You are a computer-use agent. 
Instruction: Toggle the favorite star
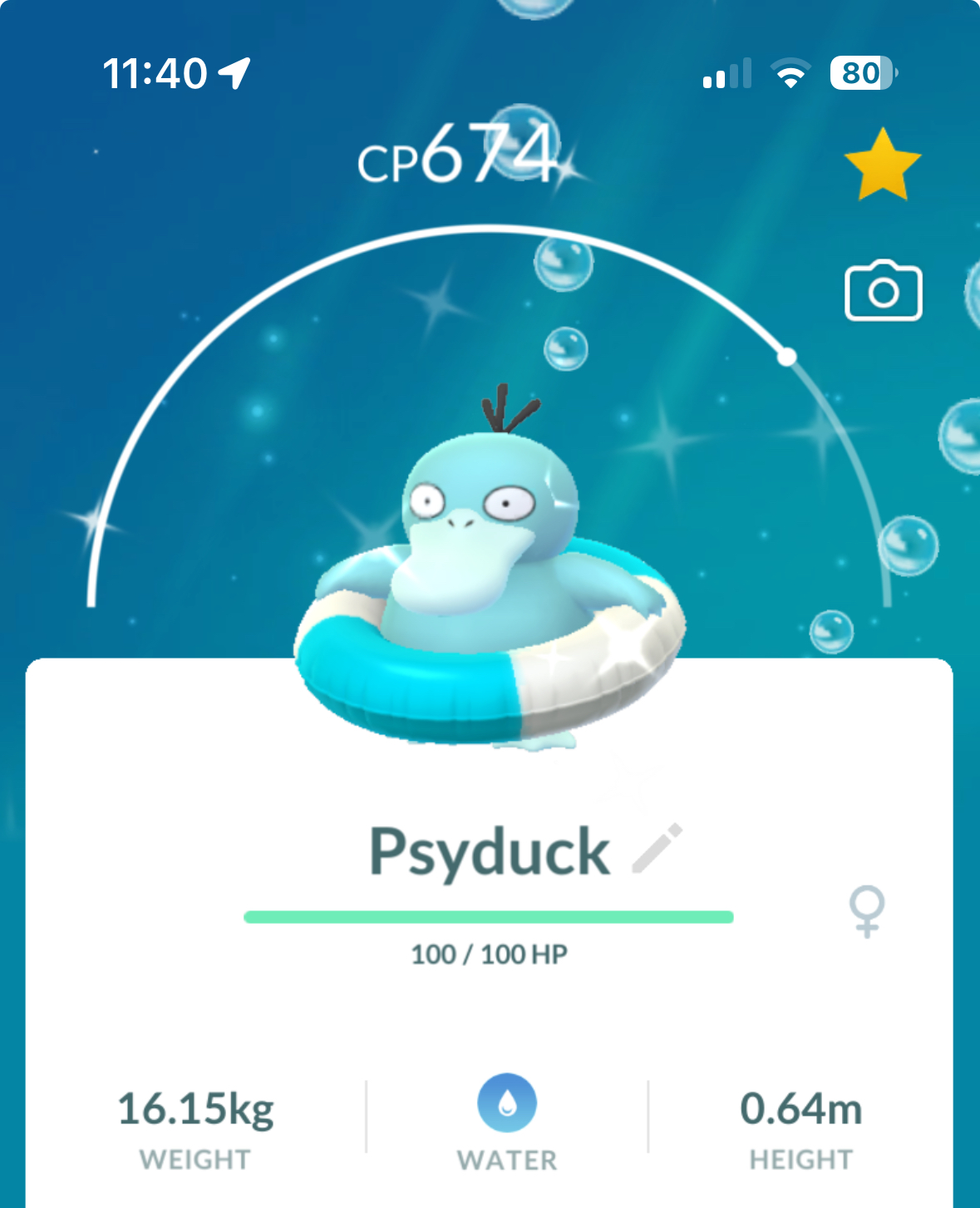point(882,165)
